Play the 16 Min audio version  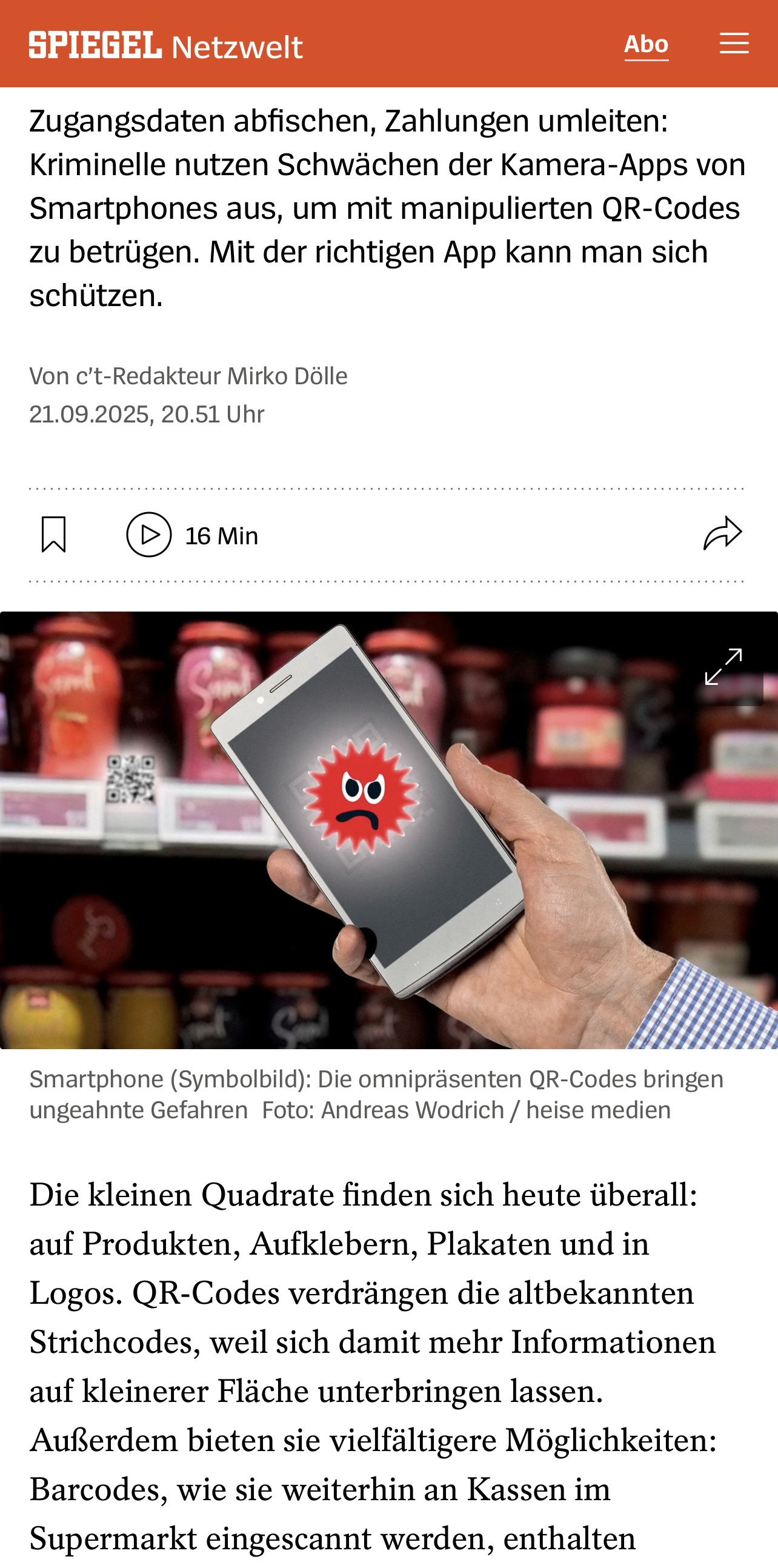(x=149, y=535)
